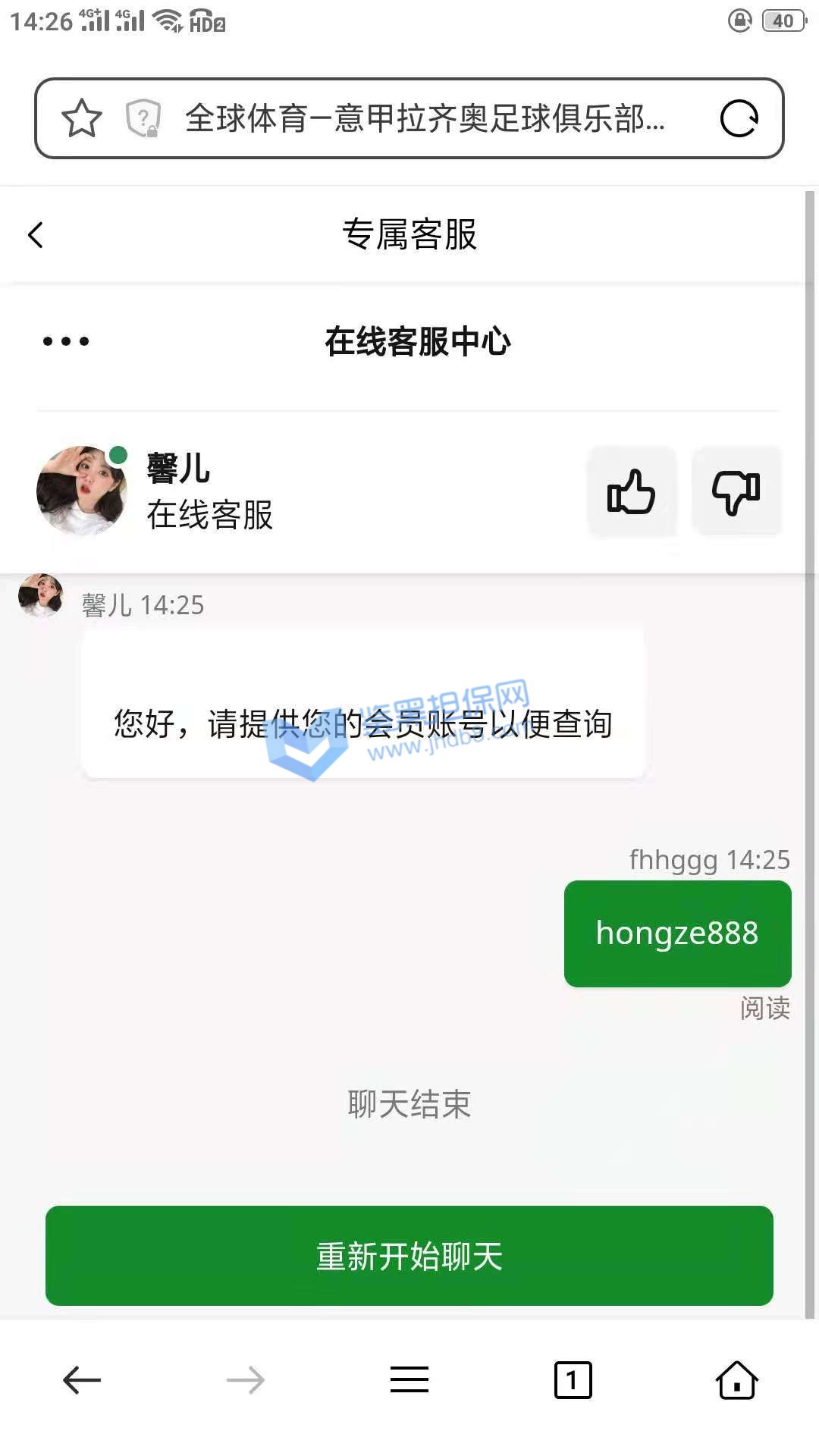Go to the browser home page

pos(736,1380)
